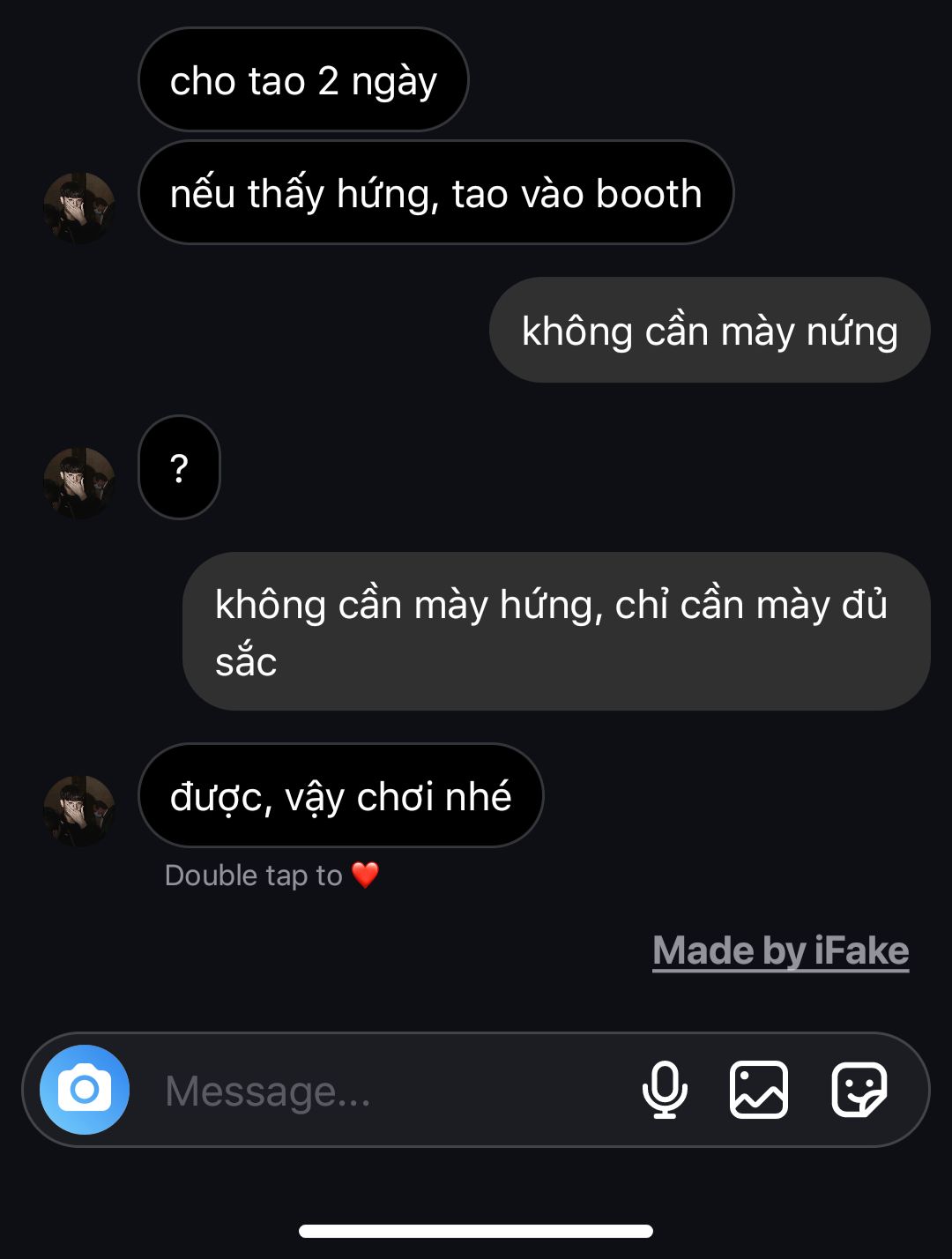Record a voice message with the microphone
Screen dimensions: 952x1259
click(x=665, y=1090)
